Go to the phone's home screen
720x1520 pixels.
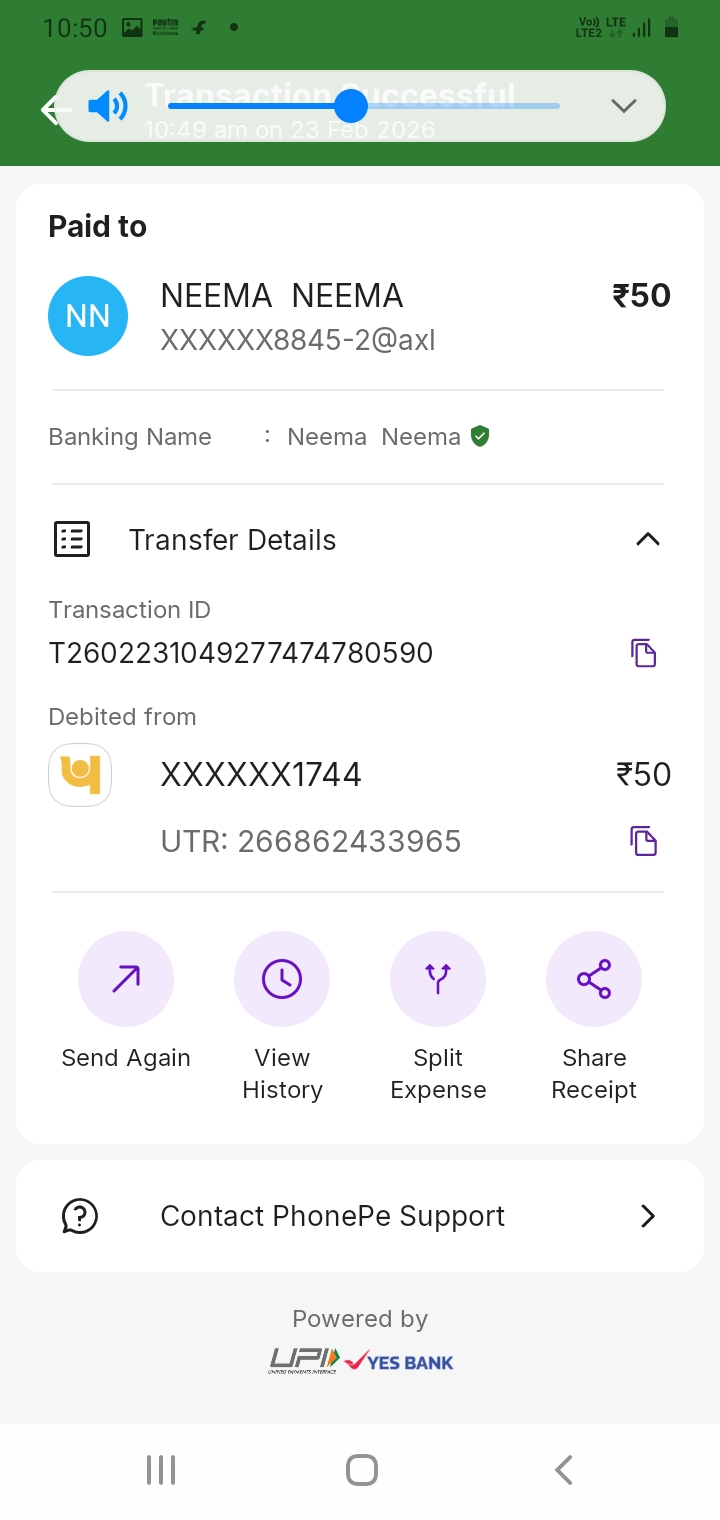(x=361, y=1470)
